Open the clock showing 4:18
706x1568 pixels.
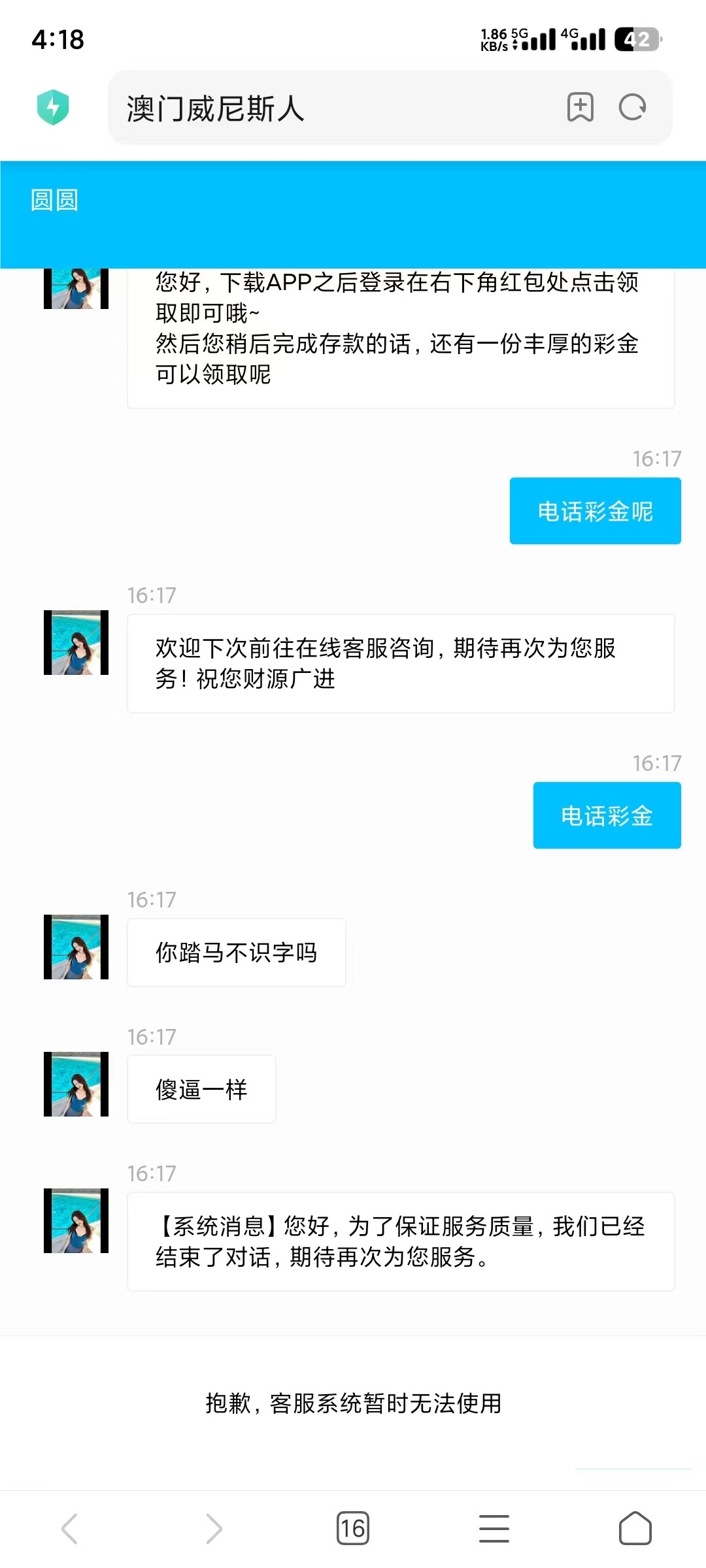(59, 39)
